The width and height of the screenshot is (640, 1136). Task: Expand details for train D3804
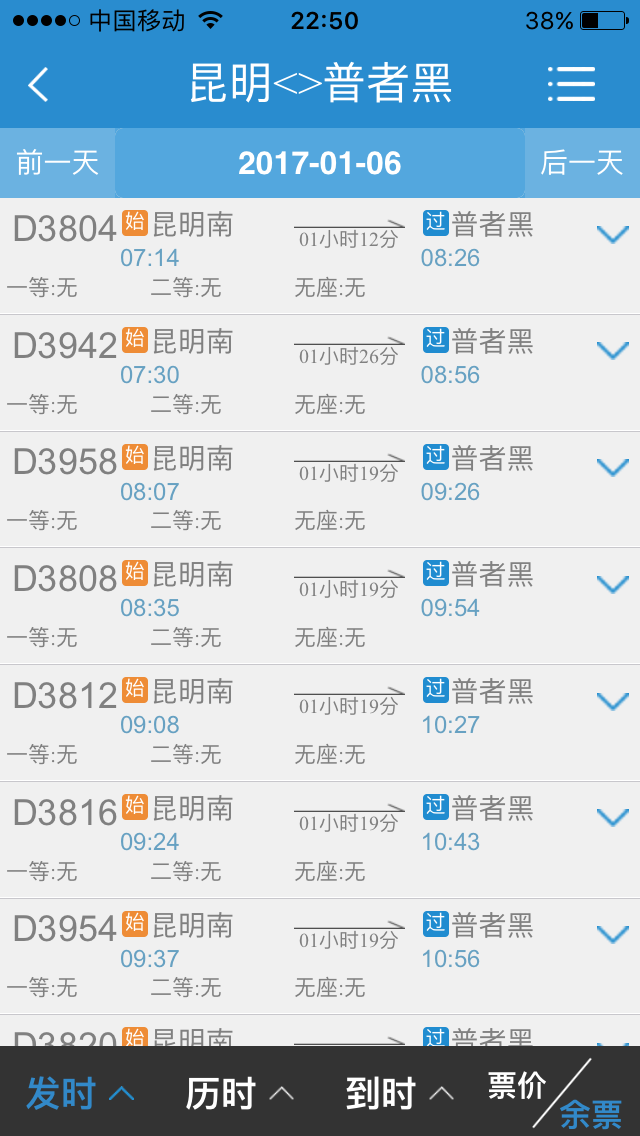pos(612,234)
